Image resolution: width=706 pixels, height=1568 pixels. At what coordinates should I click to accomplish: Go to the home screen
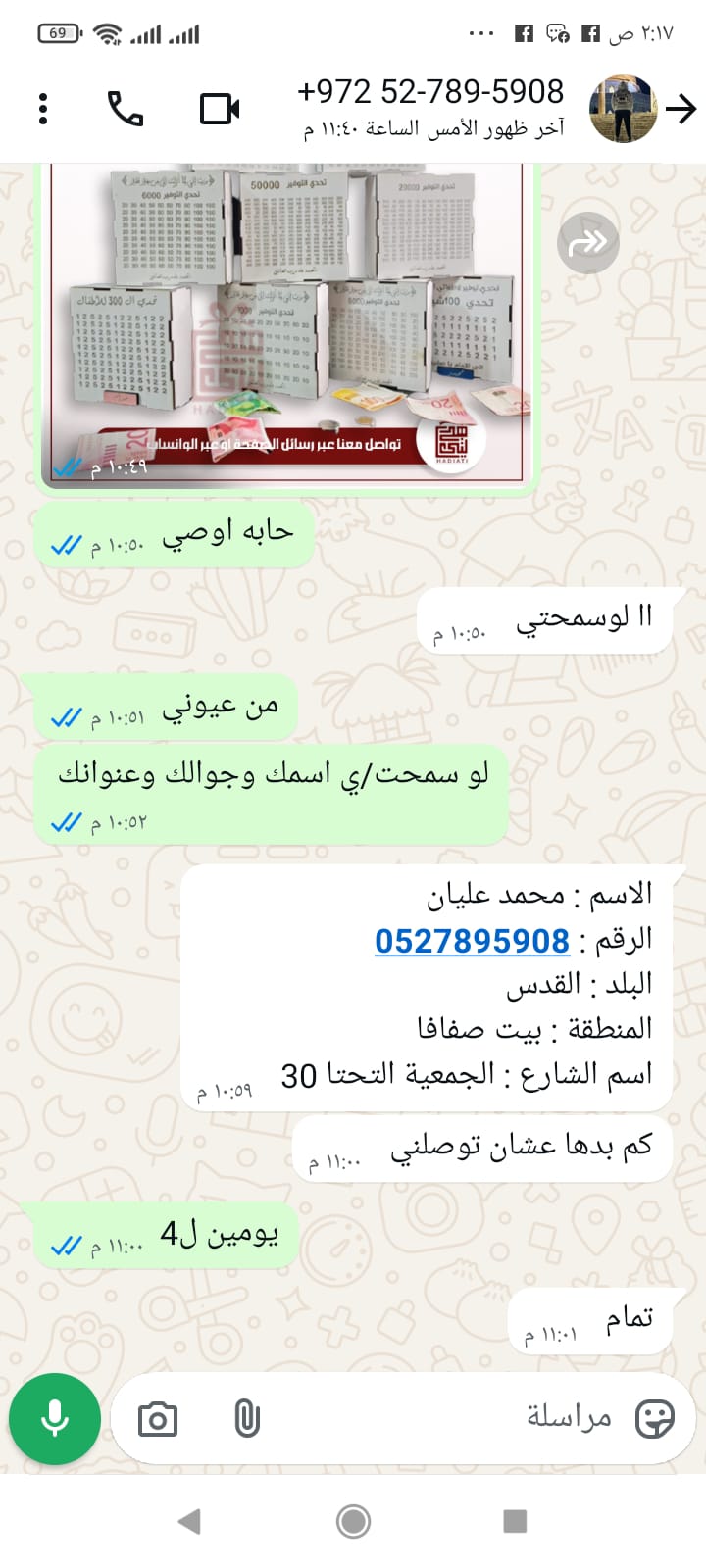pyautogui.click(x=353, y=1521)
